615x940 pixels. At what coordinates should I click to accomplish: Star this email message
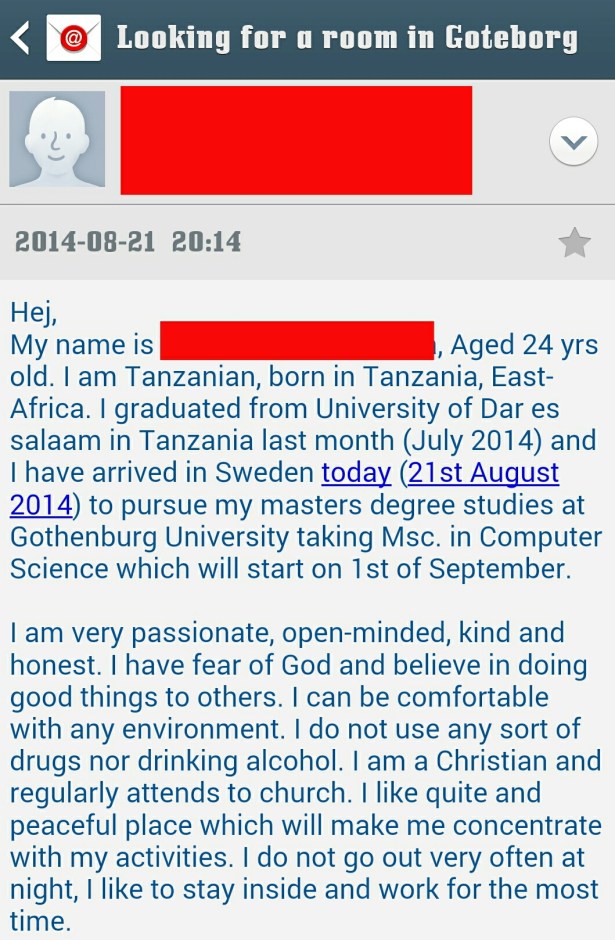(574, 242)
